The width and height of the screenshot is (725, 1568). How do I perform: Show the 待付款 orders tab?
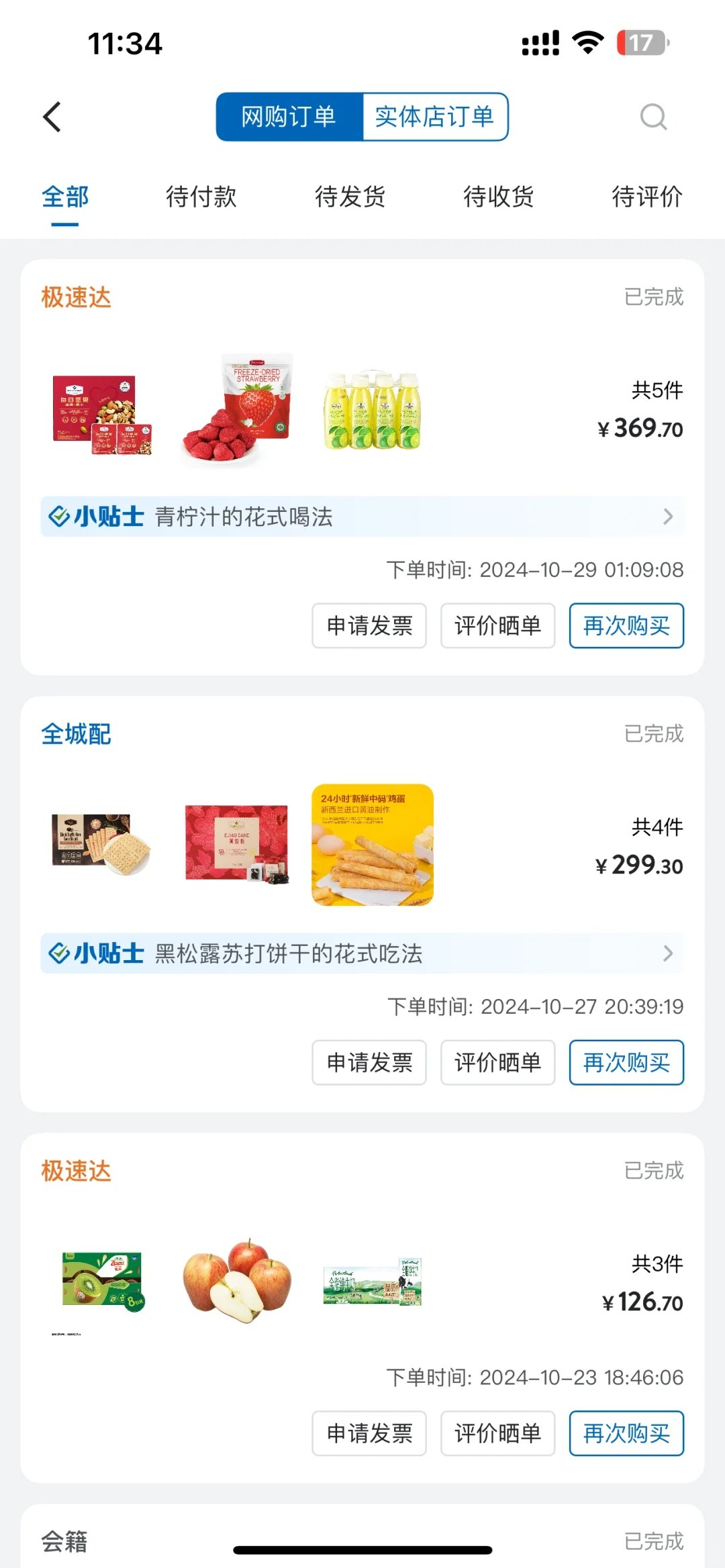point(201,197)
